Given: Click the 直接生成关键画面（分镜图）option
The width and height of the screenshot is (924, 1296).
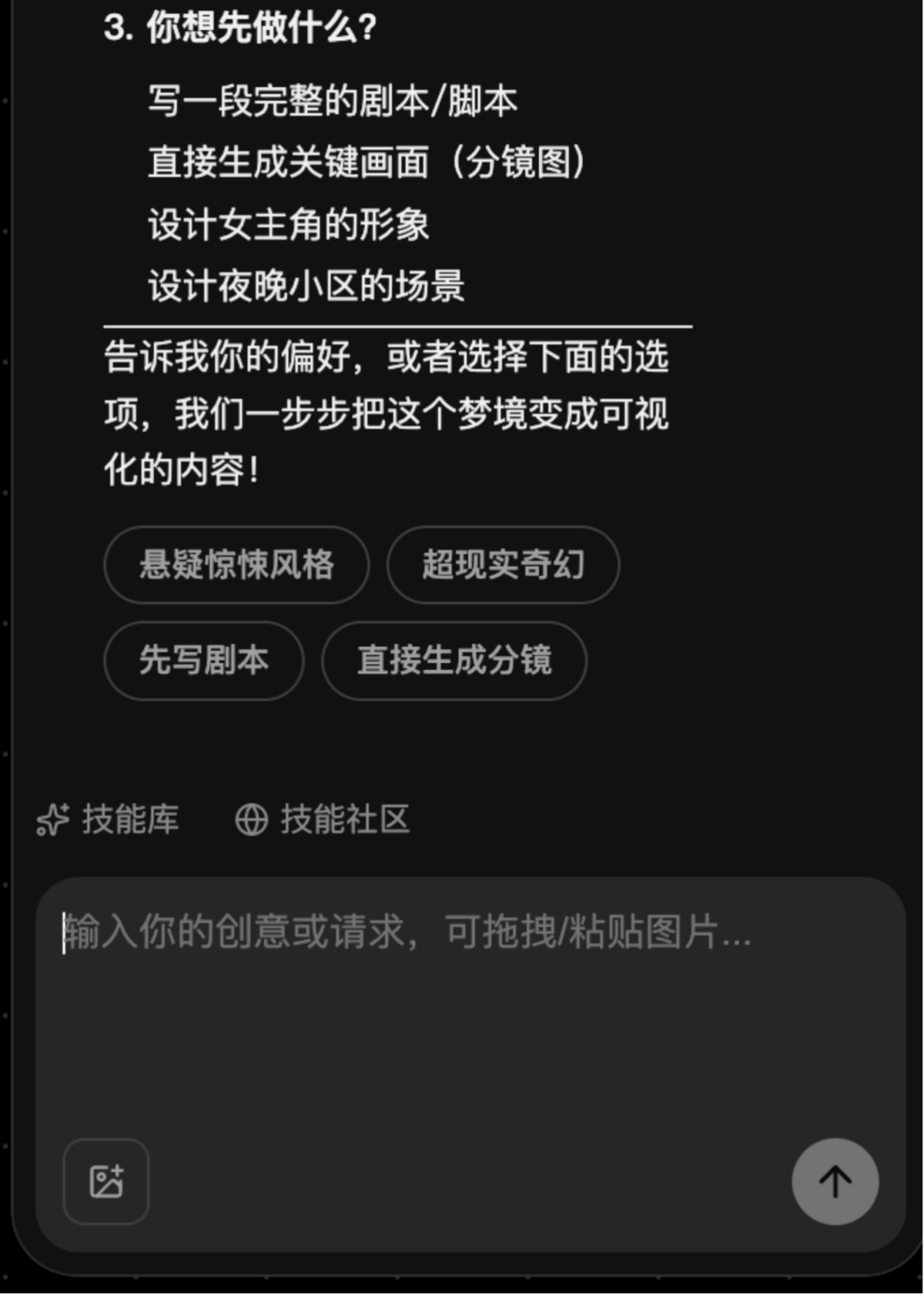Looking at the screenshot, I should pyautogui.click(x=368, y=163).
